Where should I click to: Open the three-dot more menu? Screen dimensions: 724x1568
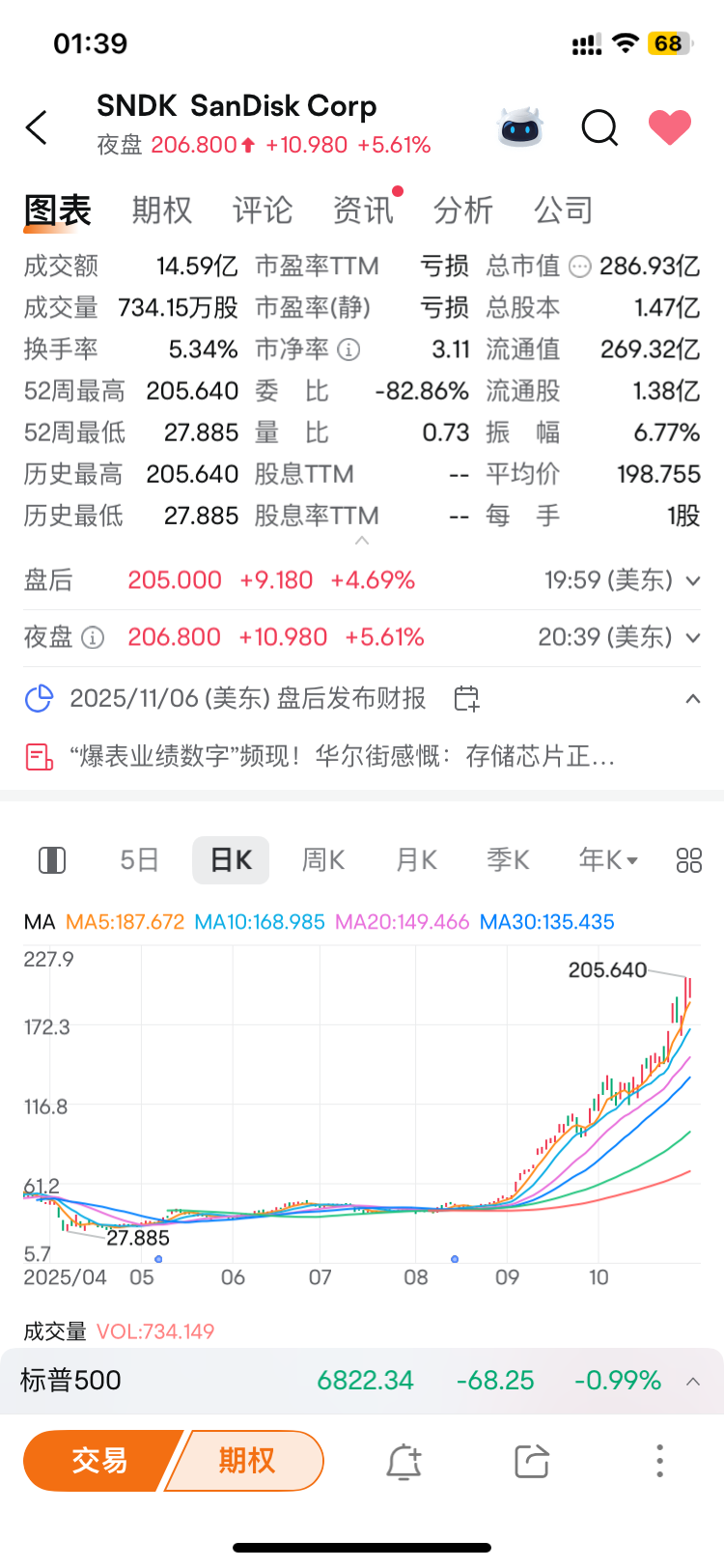click(x=659, y=1461)
